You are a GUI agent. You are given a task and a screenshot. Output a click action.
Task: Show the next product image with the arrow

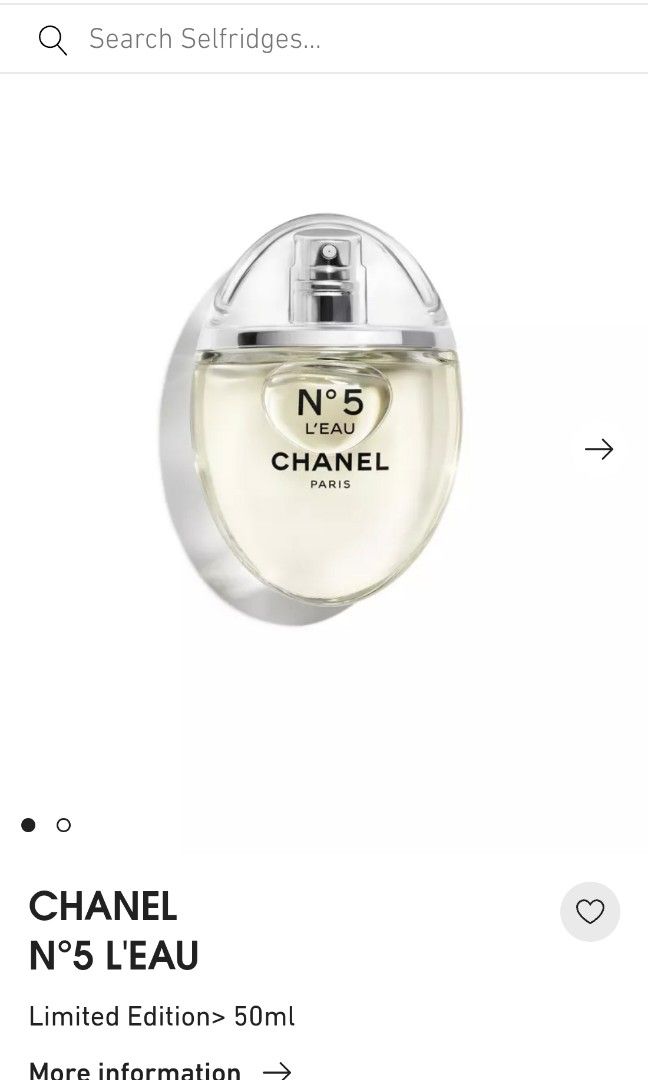click(598, 450)
